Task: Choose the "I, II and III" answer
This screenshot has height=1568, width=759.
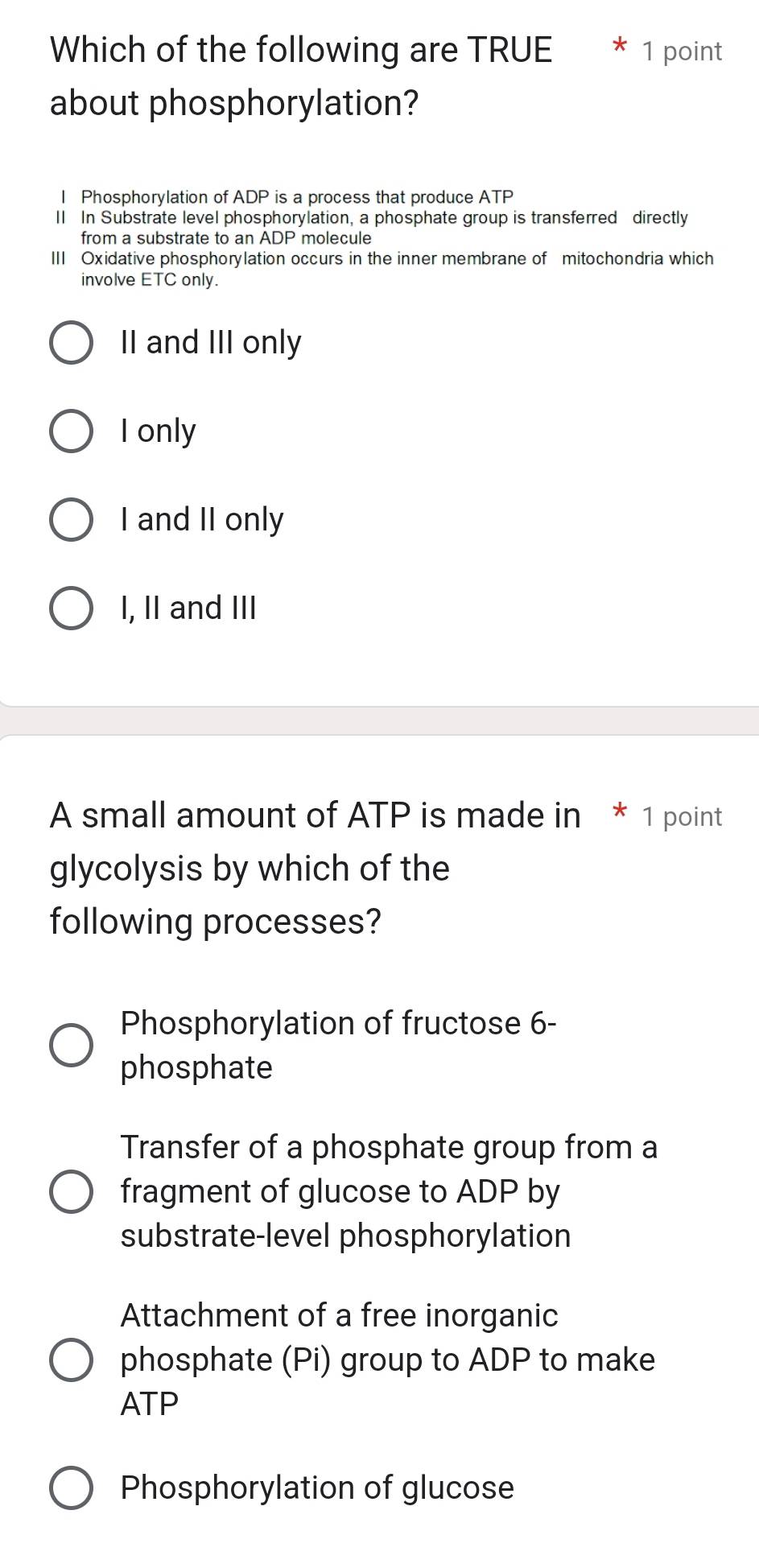Action: point(72,609)
